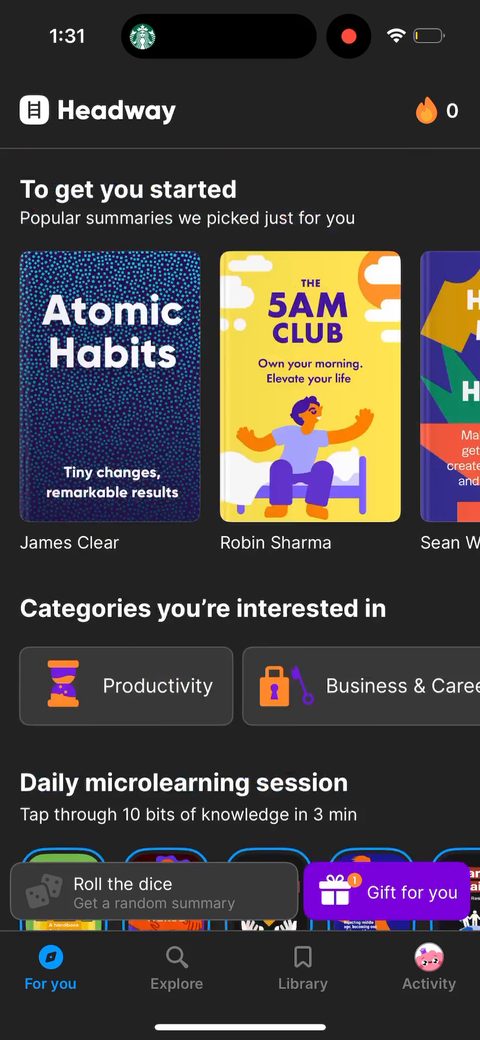
Task: Open the streak flame counter
Action: [x=436, y=111]
